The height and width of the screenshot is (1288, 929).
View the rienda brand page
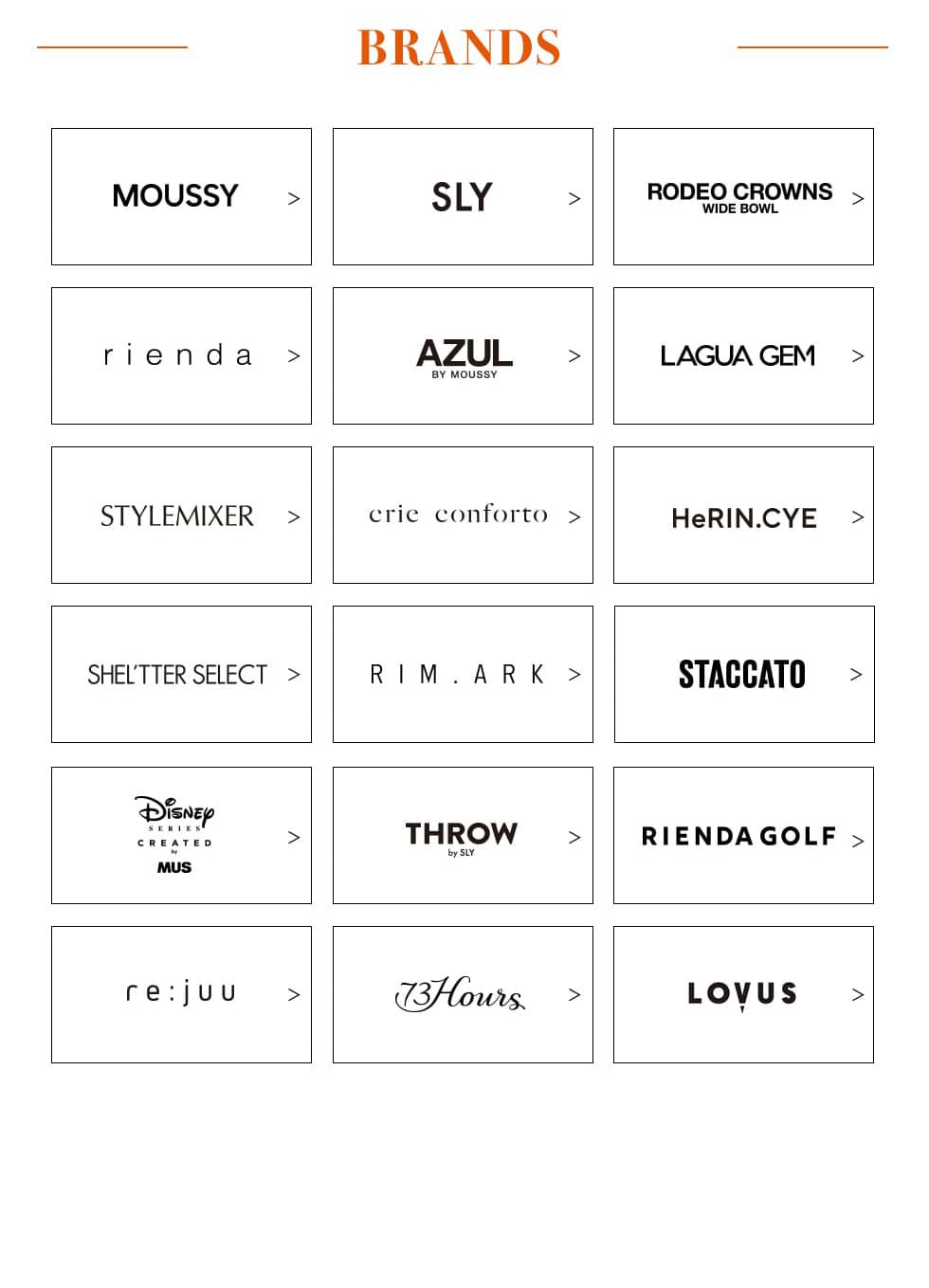(x=181, y=355)
